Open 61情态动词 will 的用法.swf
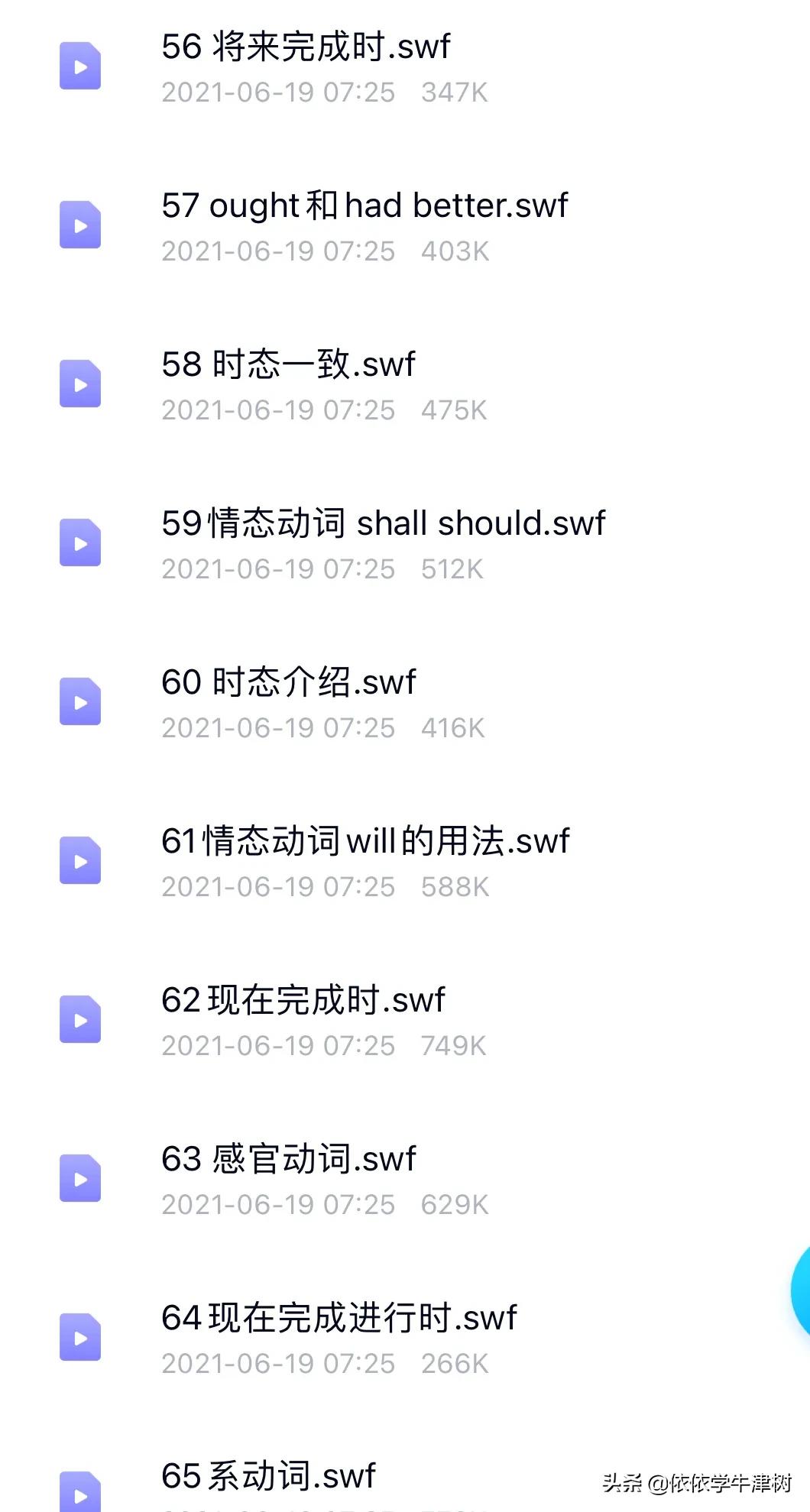The height and width of the screenshot is (1512, 810). (x=367, y=840)
